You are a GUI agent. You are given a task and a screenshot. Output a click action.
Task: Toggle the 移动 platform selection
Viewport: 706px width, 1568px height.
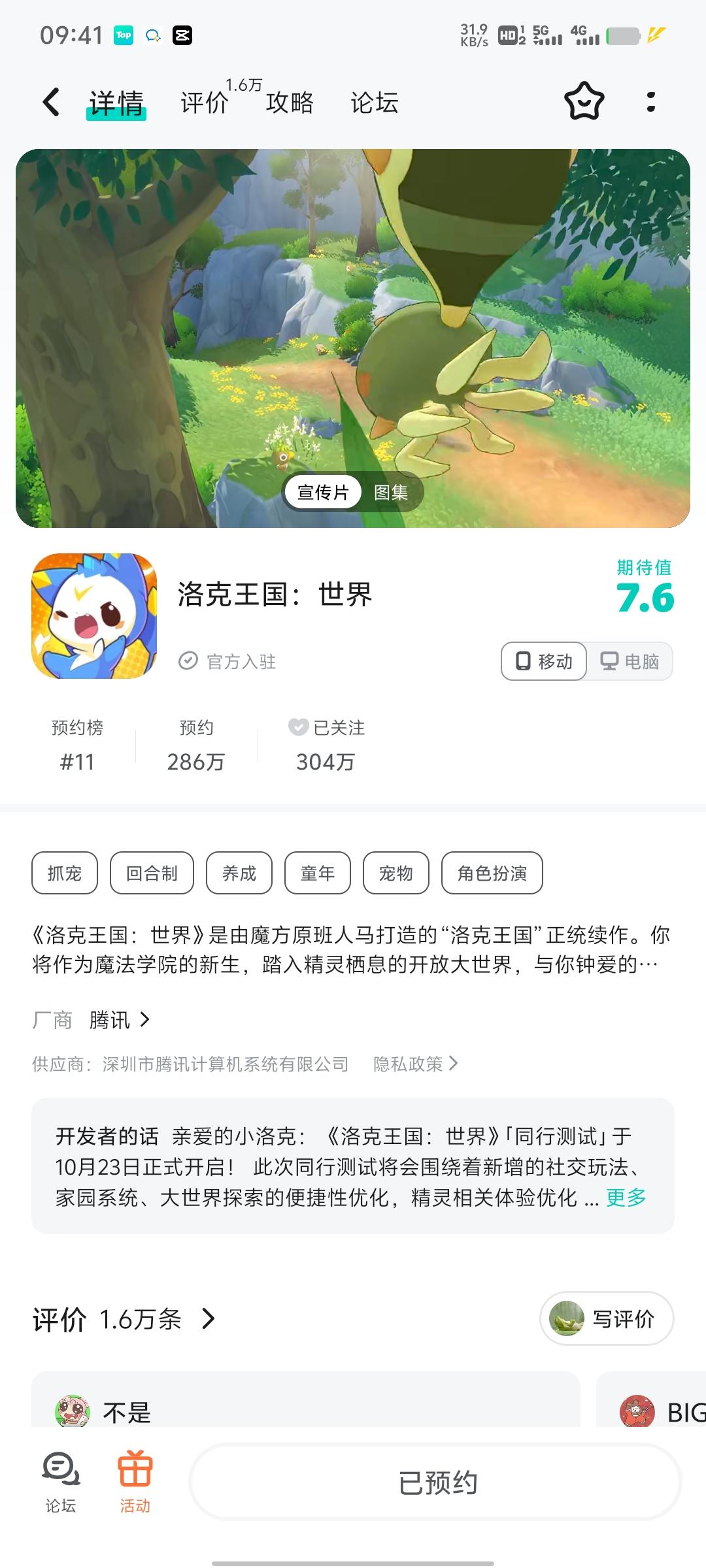(x=543, y=661)
